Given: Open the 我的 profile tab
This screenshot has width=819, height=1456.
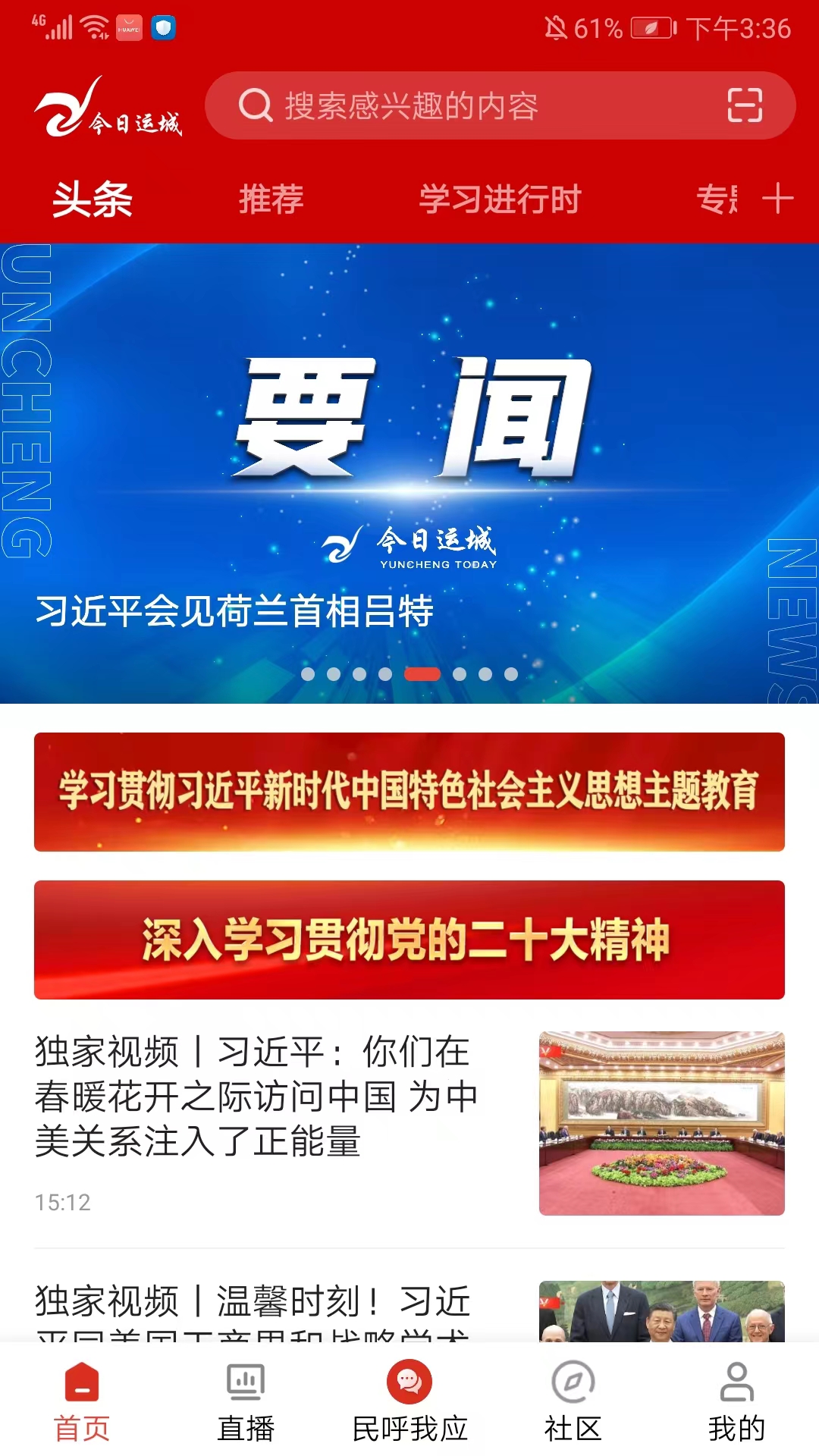Looking at the screenshot, I should pos(736,1403).
